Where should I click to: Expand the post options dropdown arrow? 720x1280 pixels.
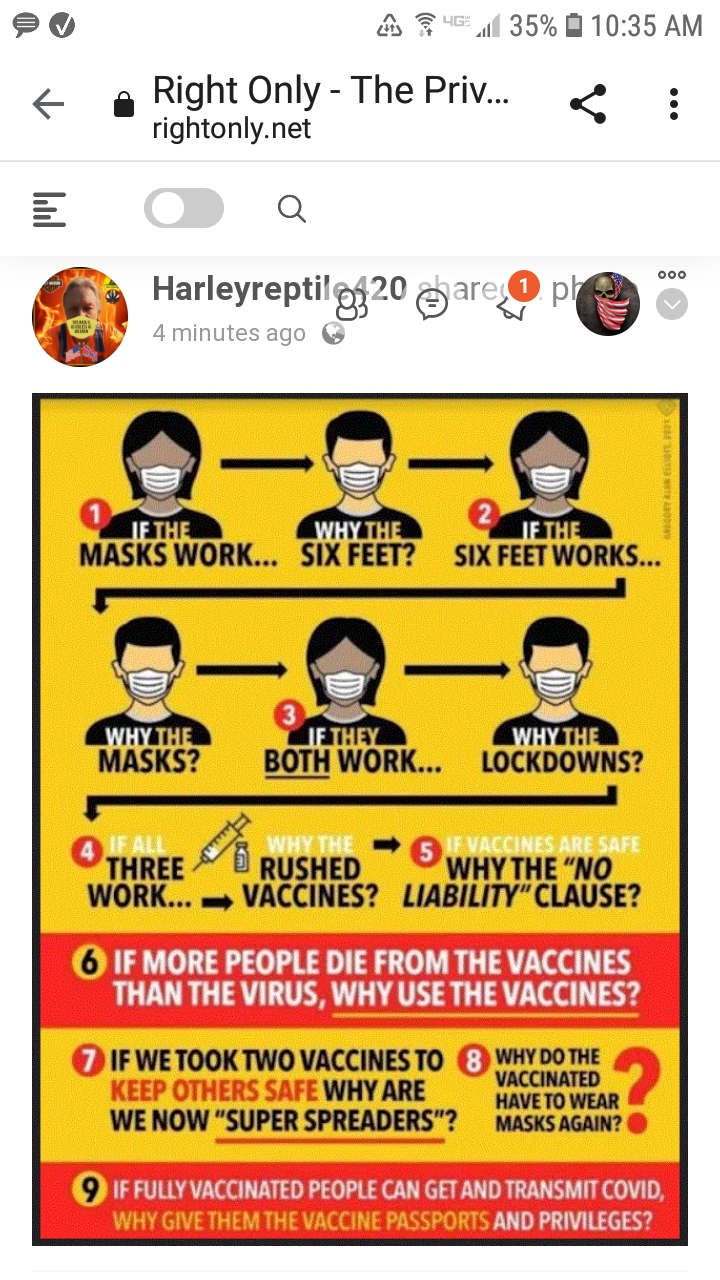click(672, 304)
